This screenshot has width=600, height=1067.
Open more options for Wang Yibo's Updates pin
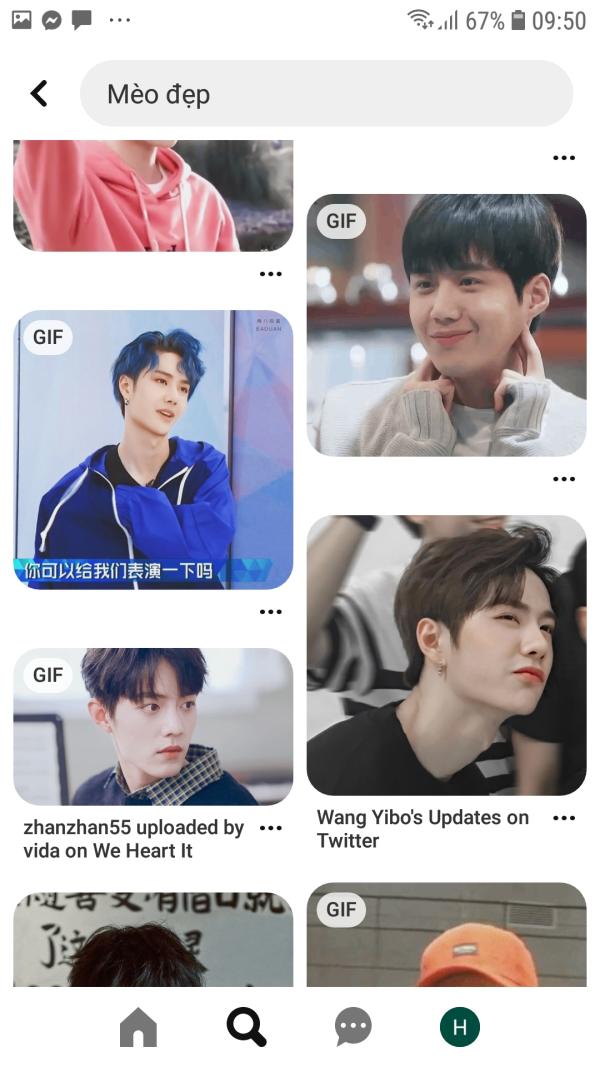click(x=564, y=818)
